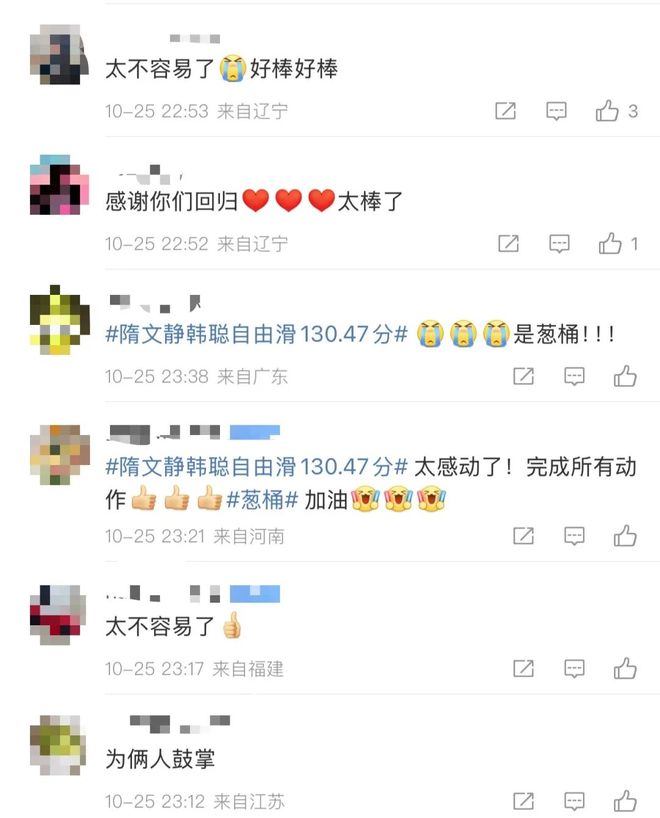Like the comment "感谢你们回归"
Image resolution: width=660 pixels, height=818 pixels.
click(610, 243)
